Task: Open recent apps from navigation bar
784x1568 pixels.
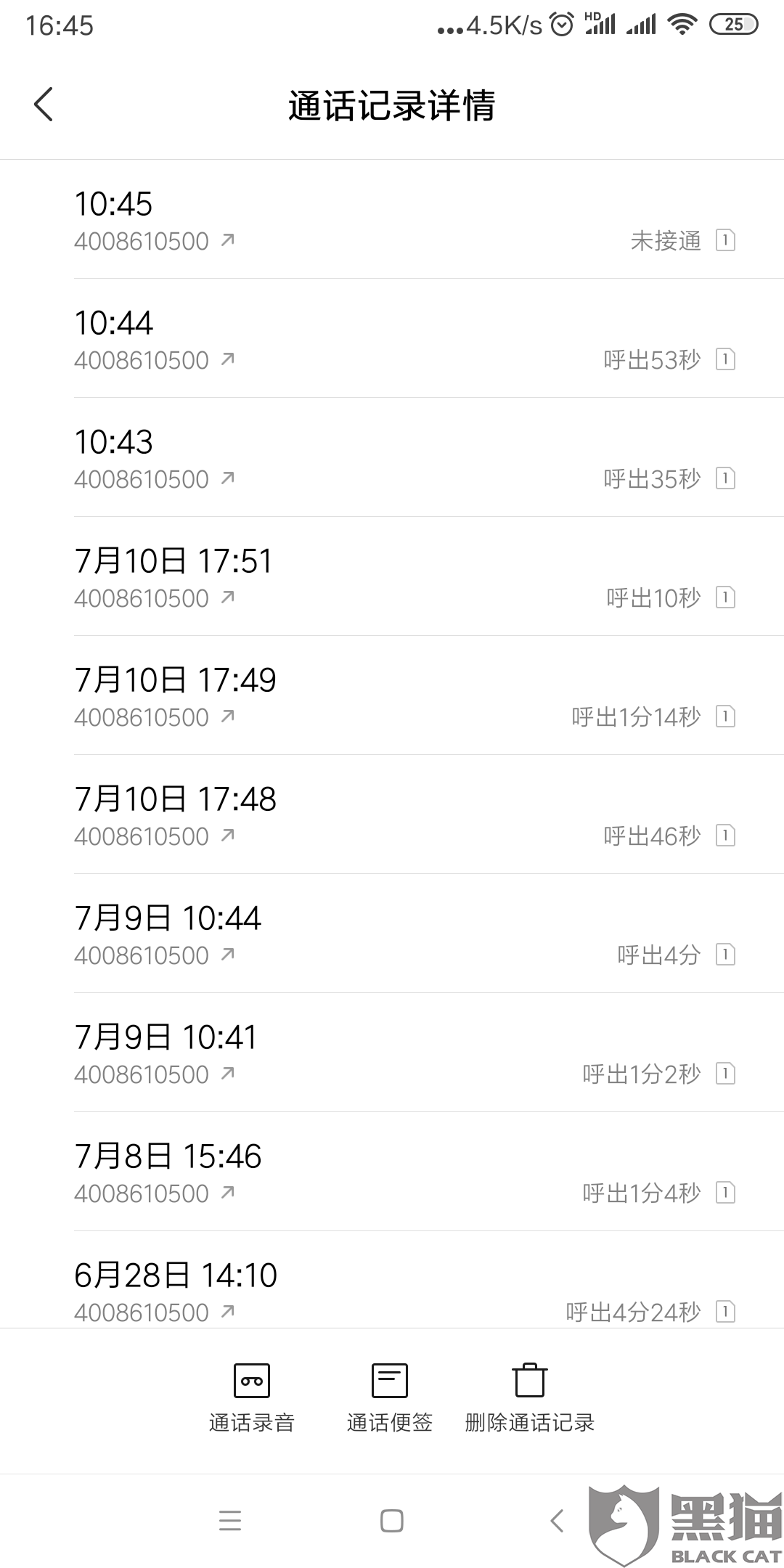Action: tap(230, 1521)
